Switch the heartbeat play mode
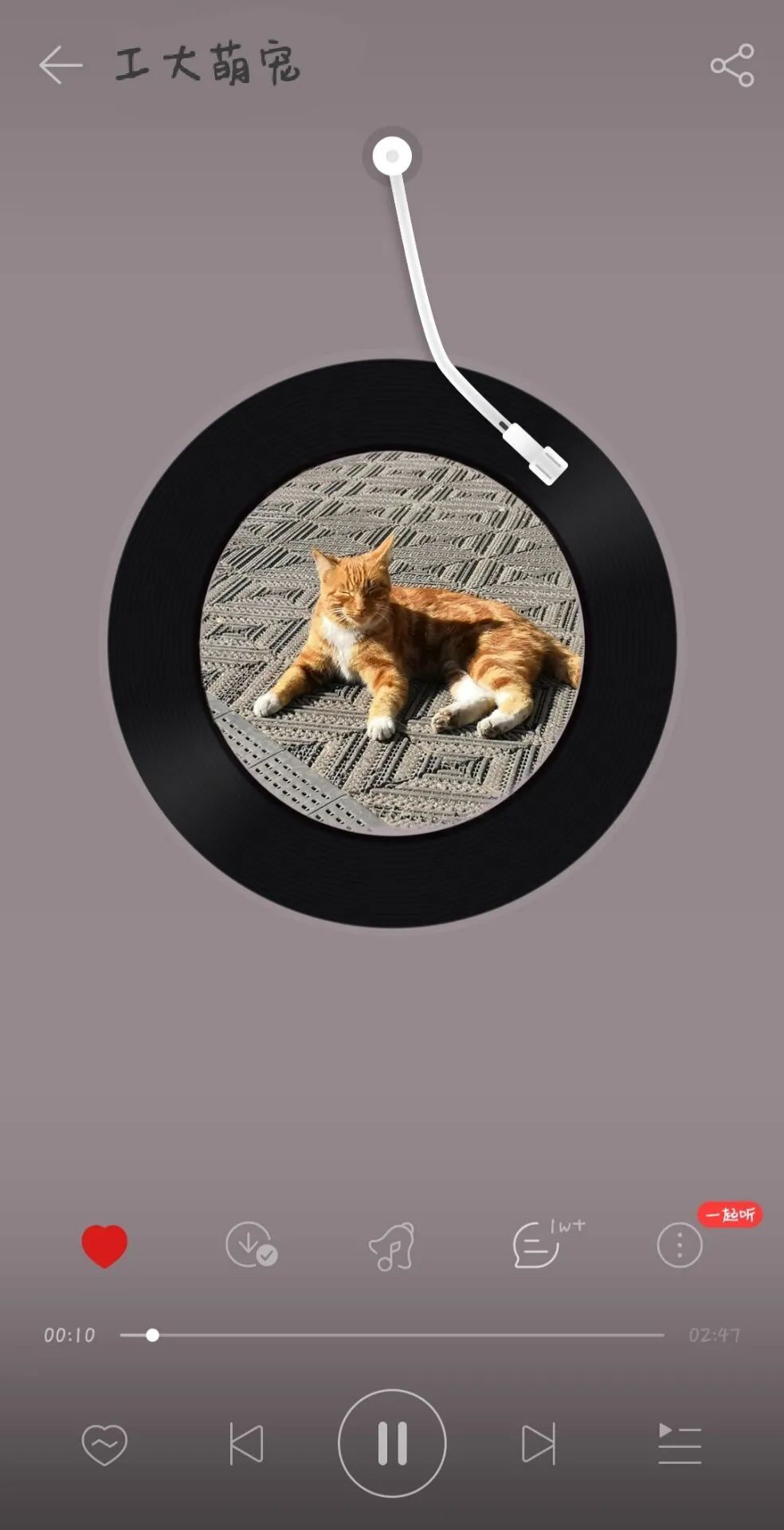The height and width of the screenshot is (1530, 784). (x=104, y=1444)
